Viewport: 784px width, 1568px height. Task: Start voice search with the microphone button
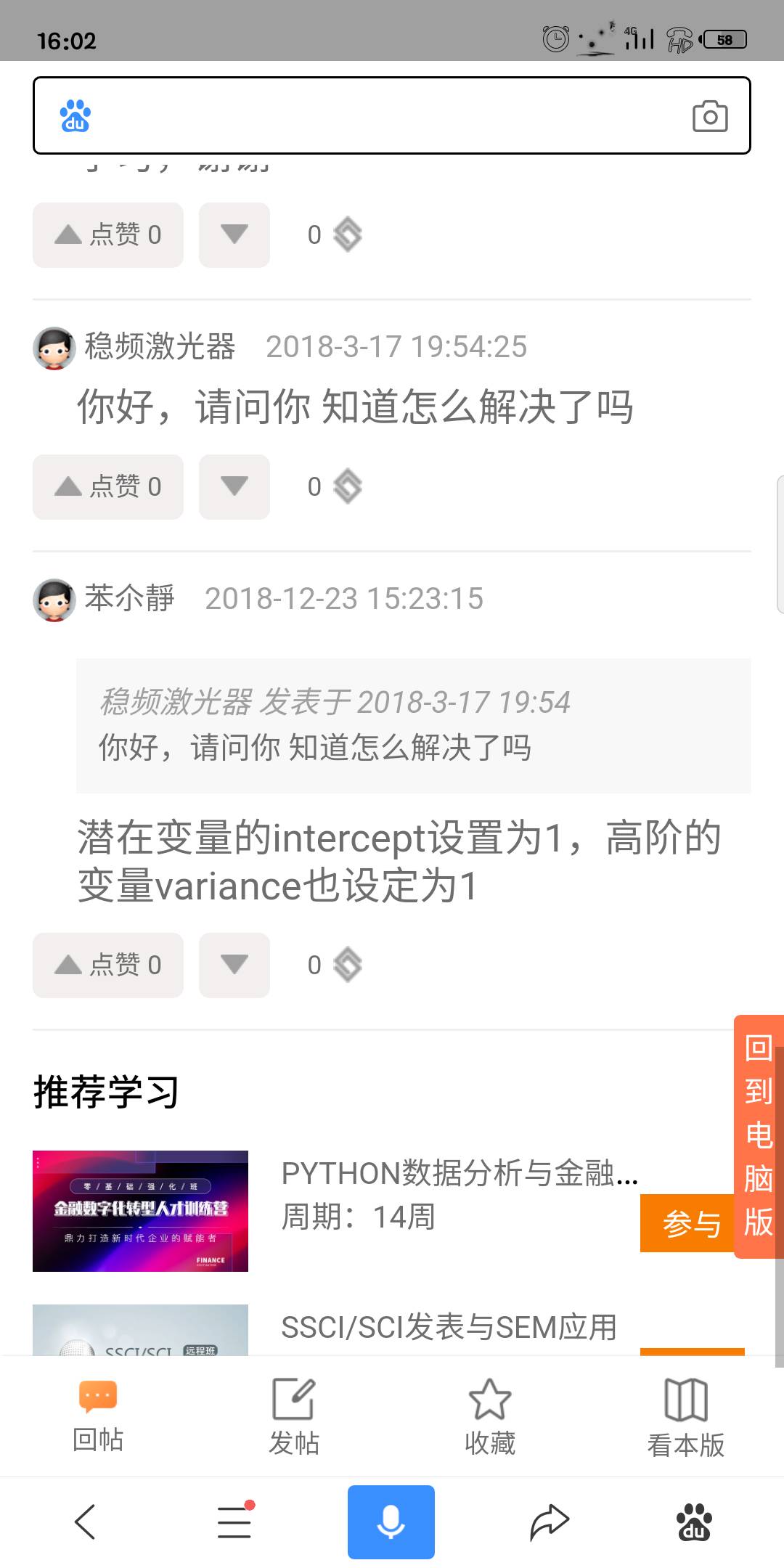click(x=391, y=1522)
